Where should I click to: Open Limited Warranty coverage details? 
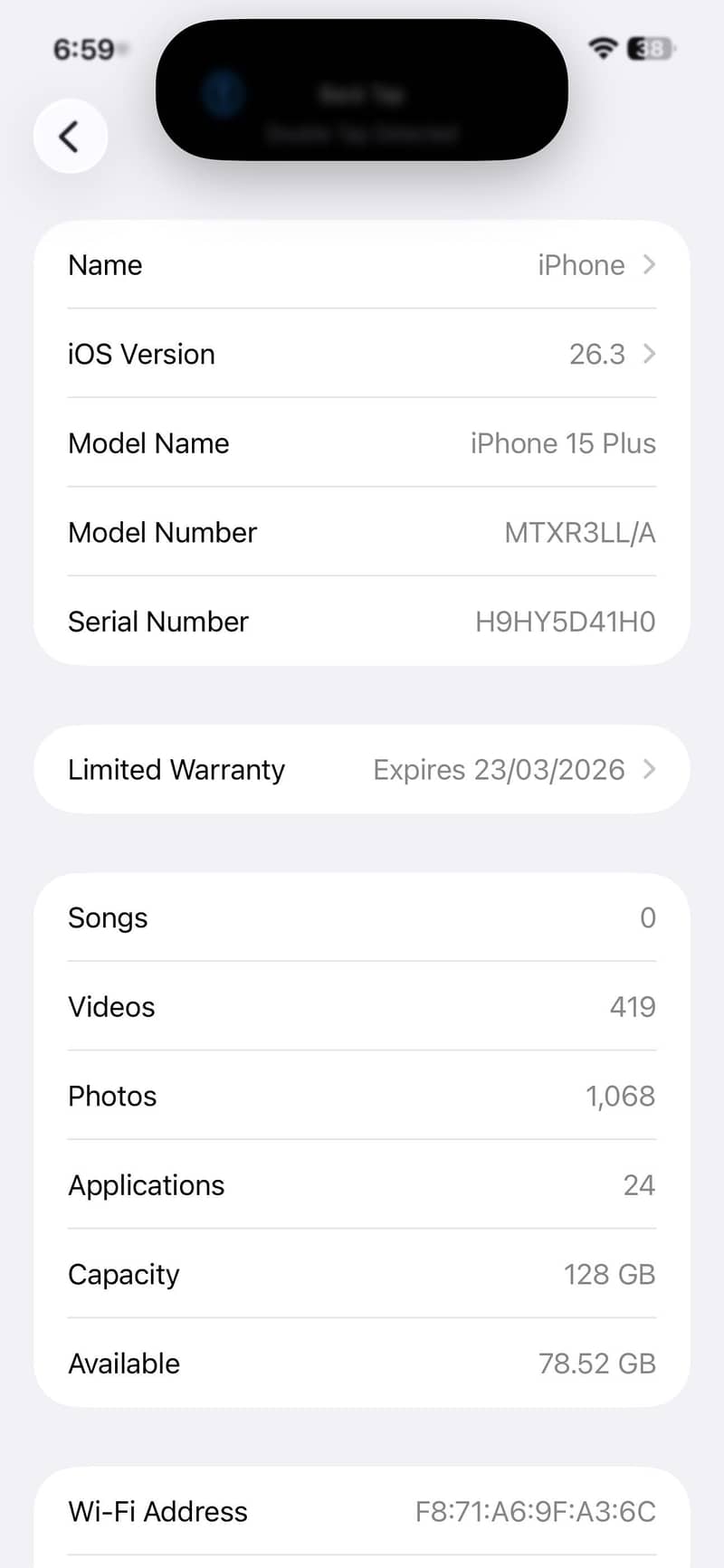pos(362,770)
